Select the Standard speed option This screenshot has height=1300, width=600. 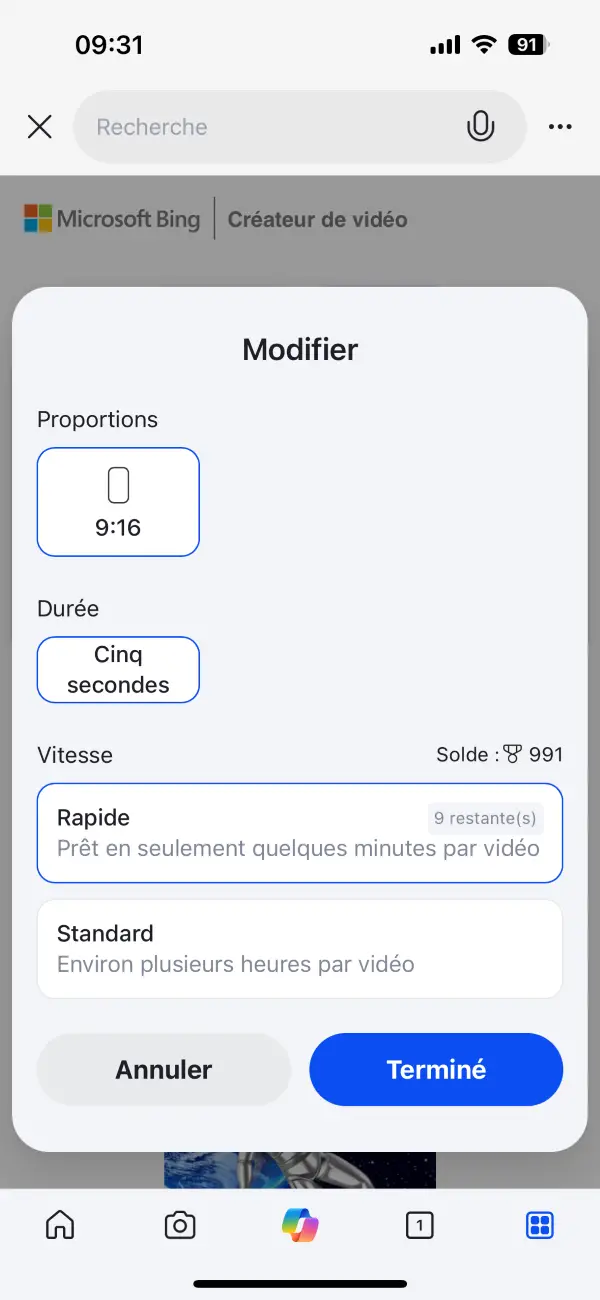point(300,949)
